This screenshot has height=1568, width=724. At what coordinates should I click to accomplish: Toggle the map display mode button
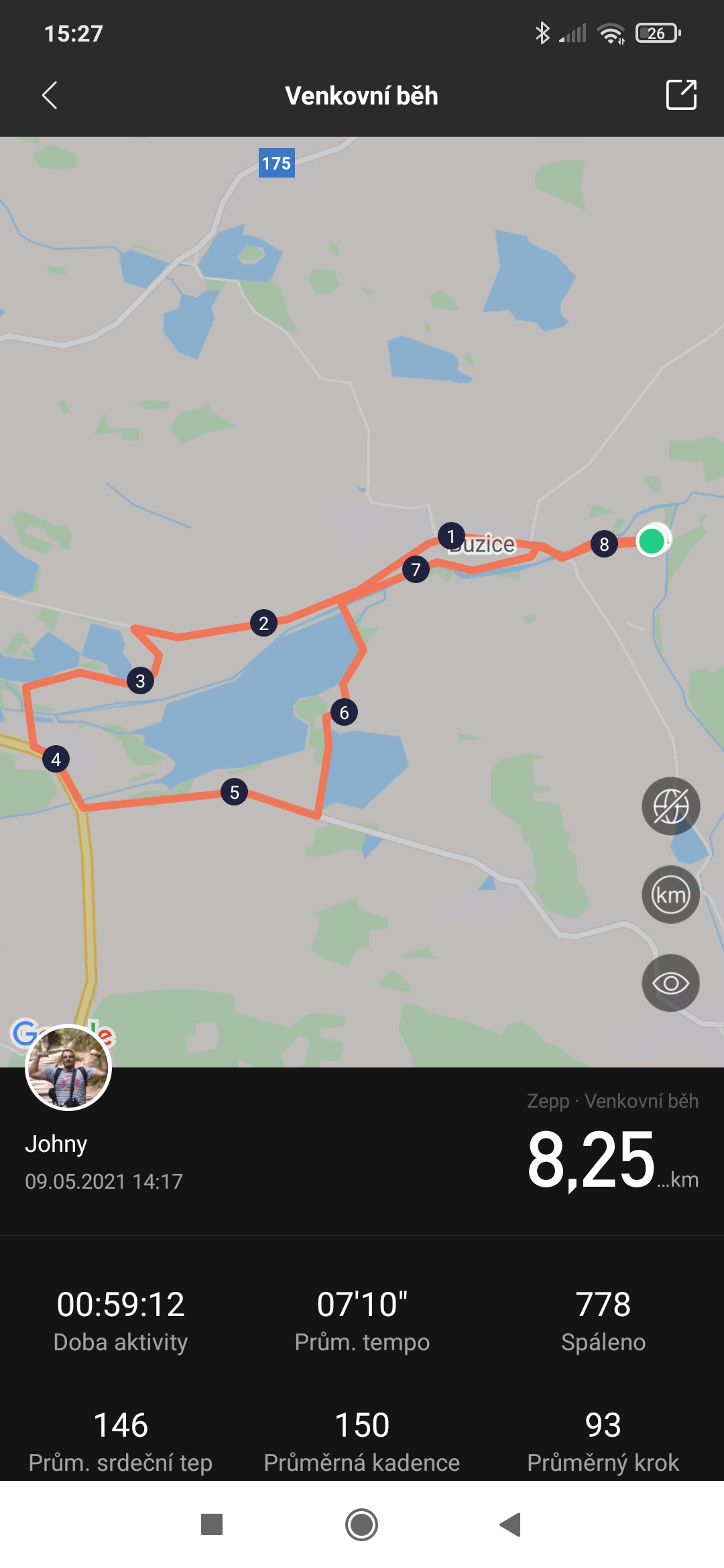[671, 806]
